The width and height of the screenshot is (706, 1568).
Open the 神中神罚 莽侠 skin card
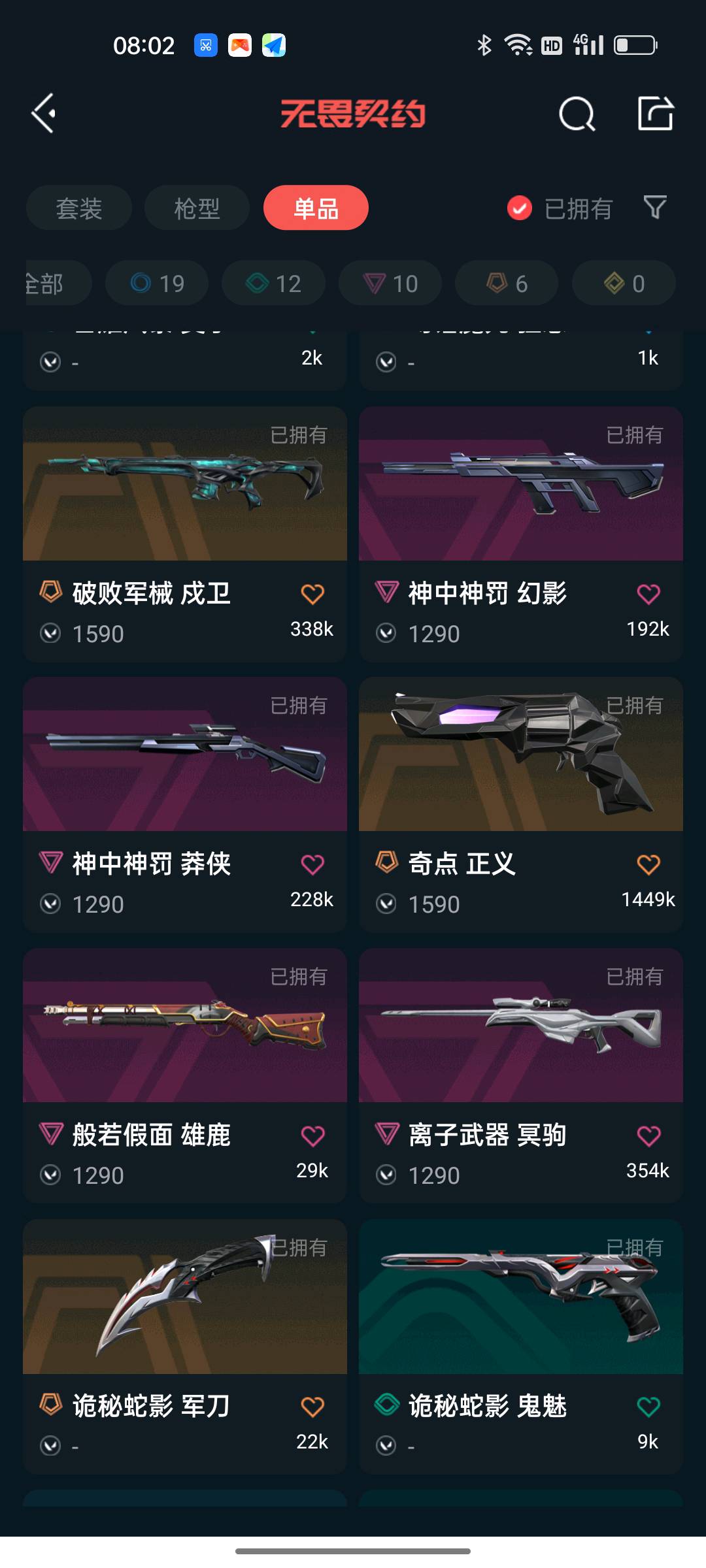click(x=185, y=804)
